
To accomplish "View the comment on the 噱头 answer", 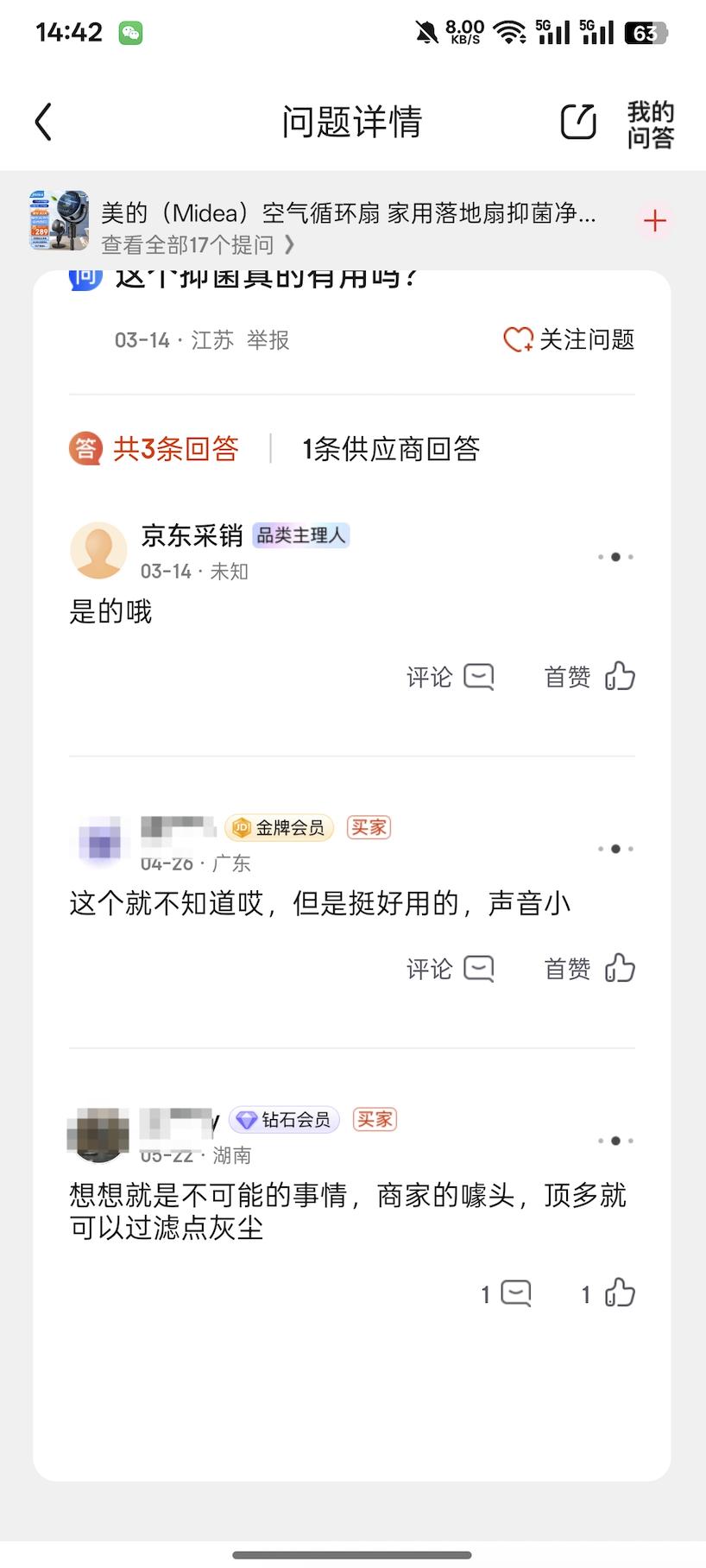I will coord(507,1293).
